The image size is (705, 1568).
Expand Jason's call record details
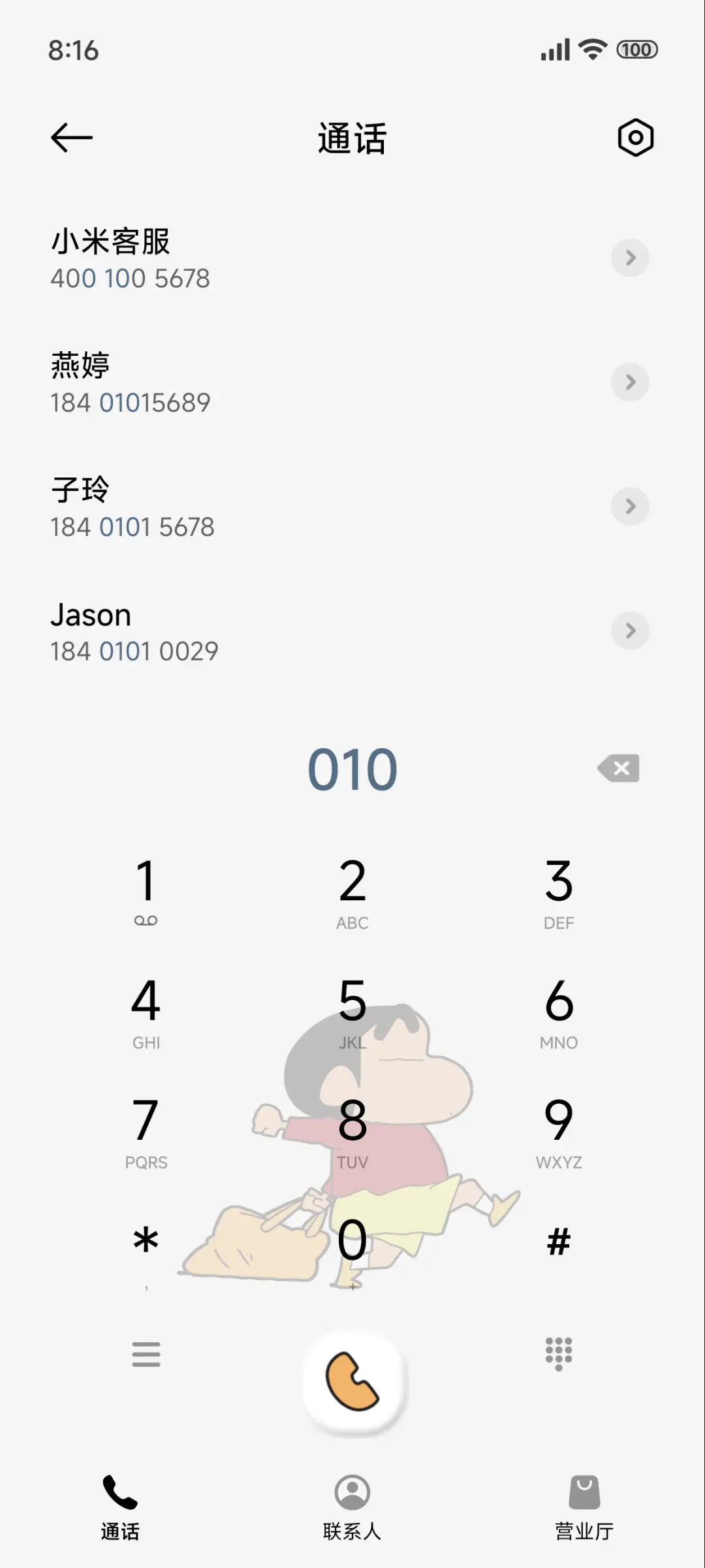click(630, 631)
